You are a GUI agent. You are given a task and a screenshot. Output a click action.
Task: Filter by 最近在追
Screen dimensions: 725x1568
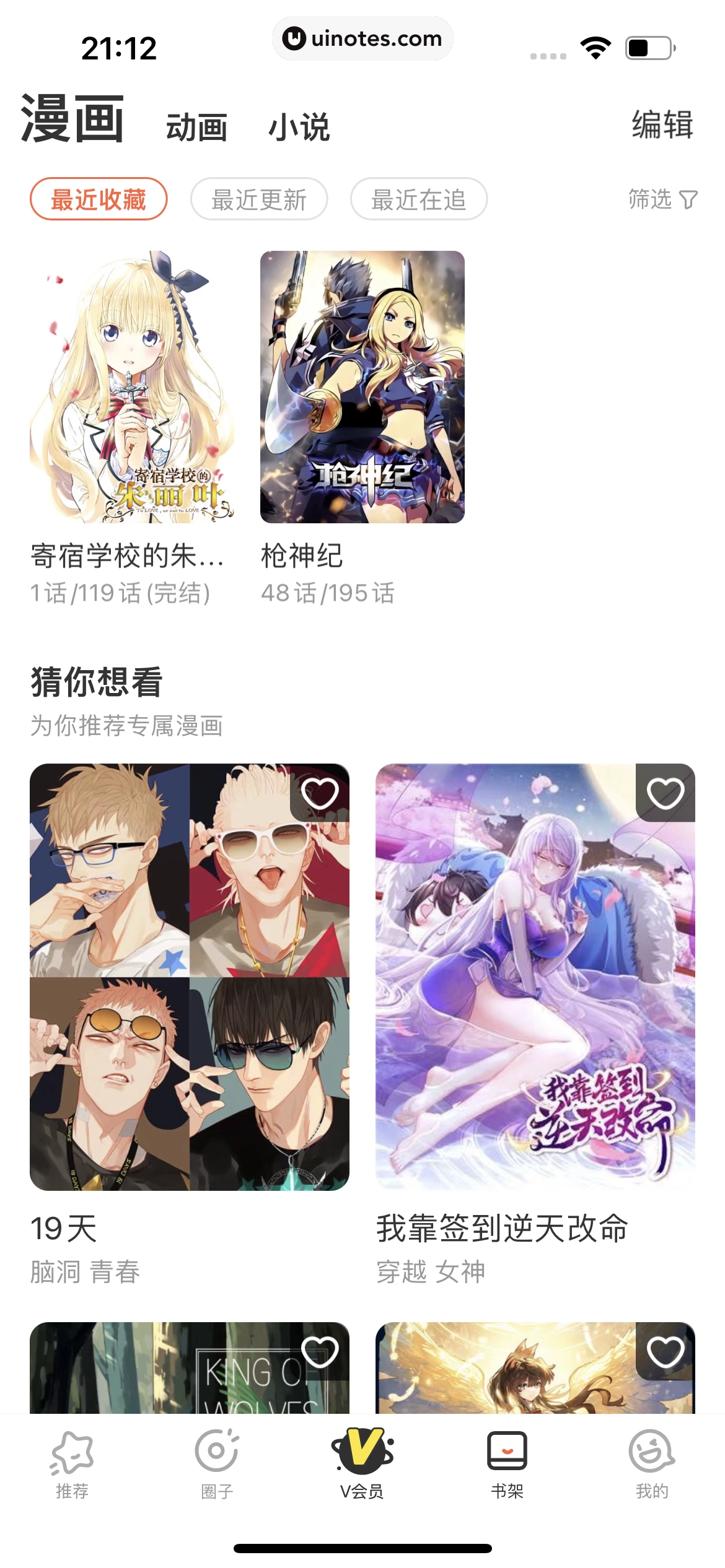coord(420,199)
